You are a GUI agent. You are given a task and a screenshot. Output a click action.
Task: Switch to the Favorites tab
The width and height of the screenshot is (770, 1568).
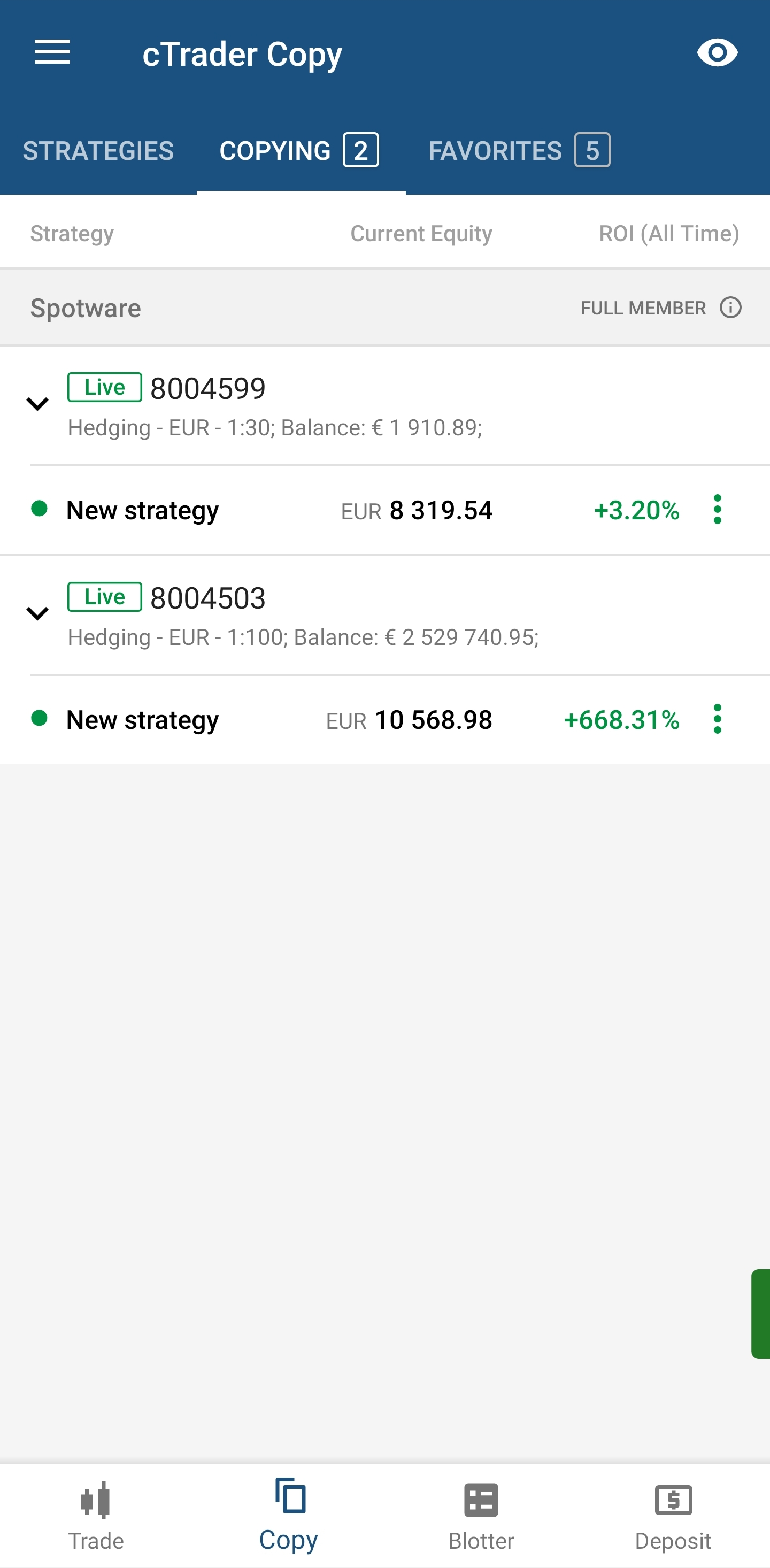pyautogui.click(x=519, y=150)
